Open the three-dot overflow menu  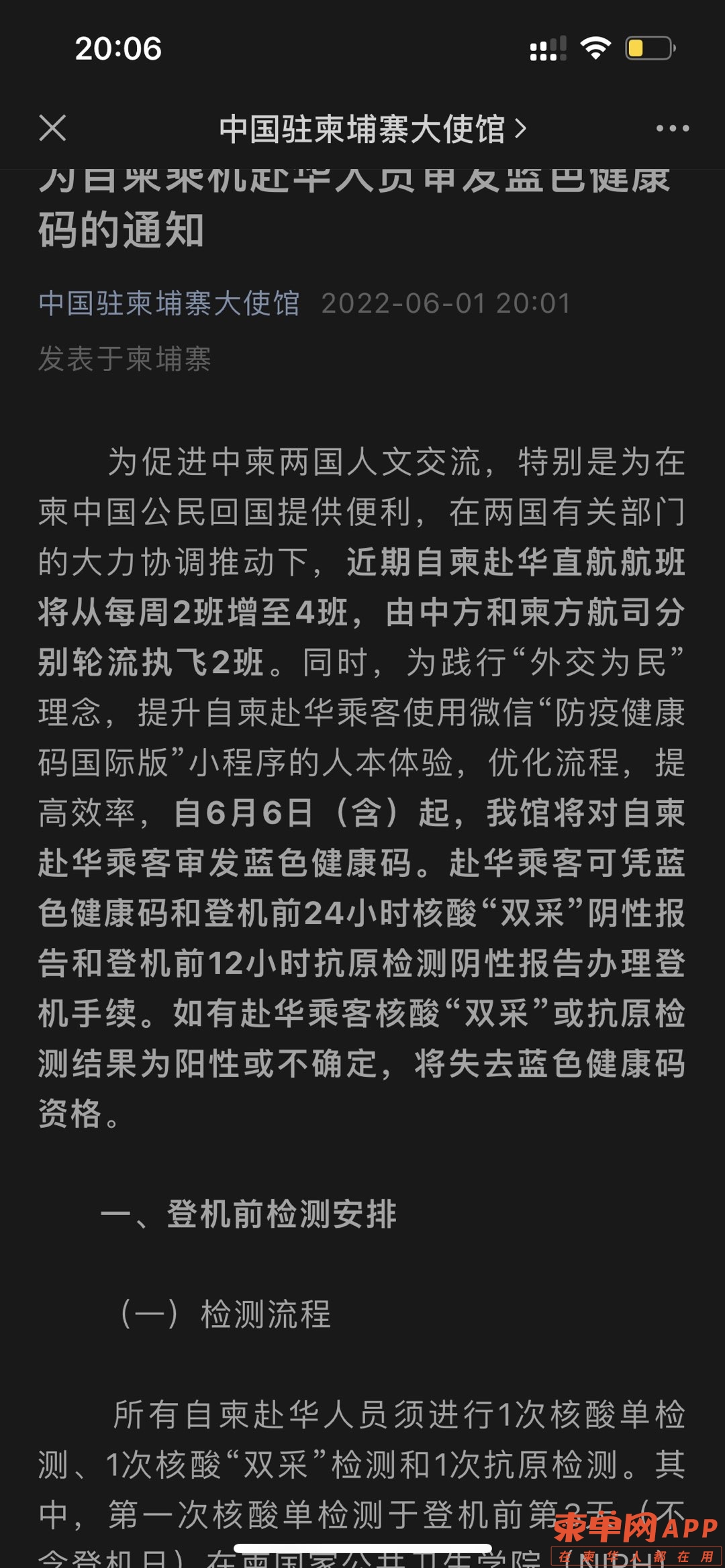[672, 128]
